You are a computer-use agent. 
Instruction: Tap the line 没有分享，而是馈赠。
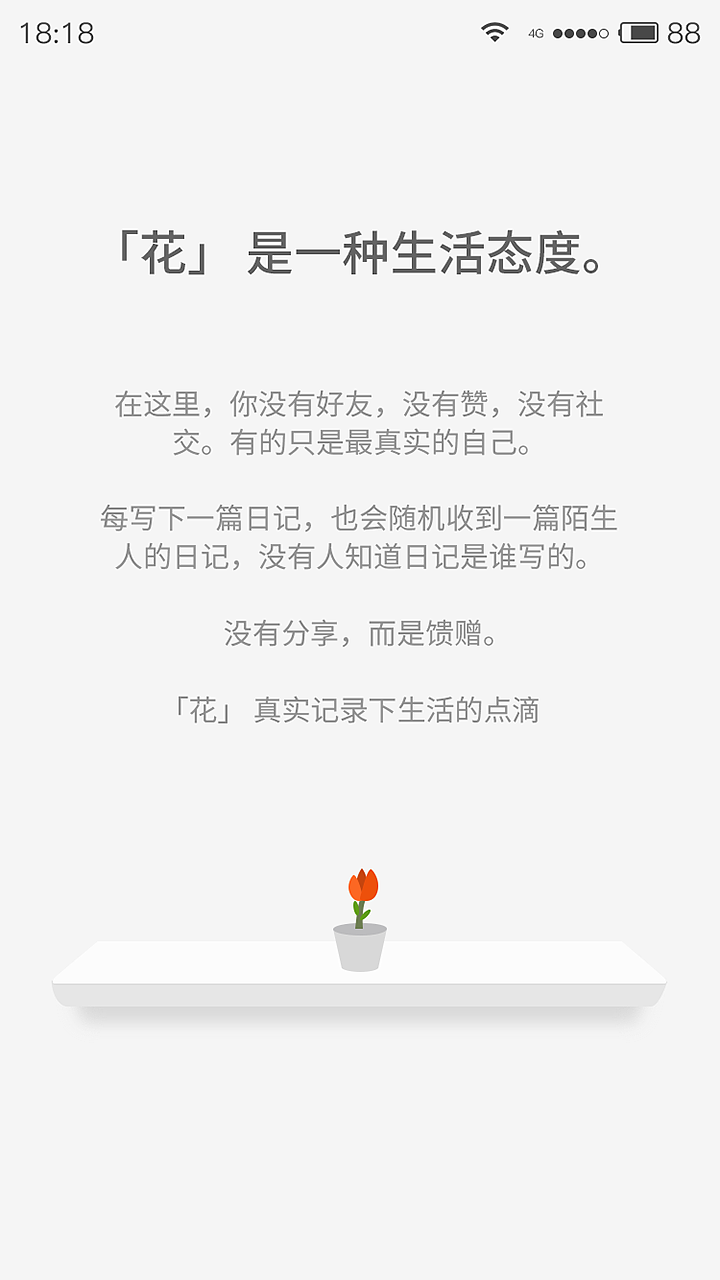360,632
